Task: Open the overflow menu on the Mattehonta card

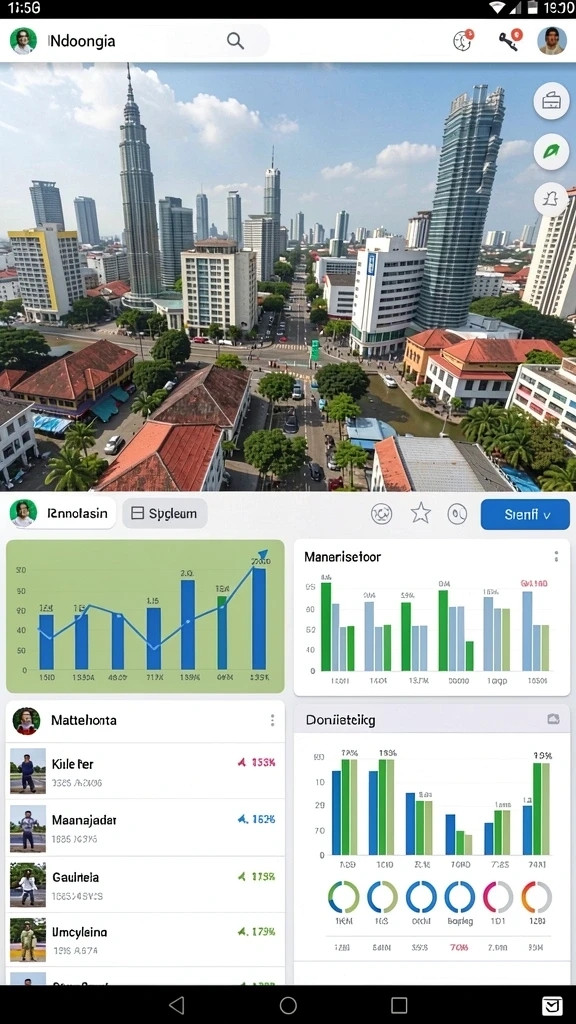Action: click(x=272, y=720)
